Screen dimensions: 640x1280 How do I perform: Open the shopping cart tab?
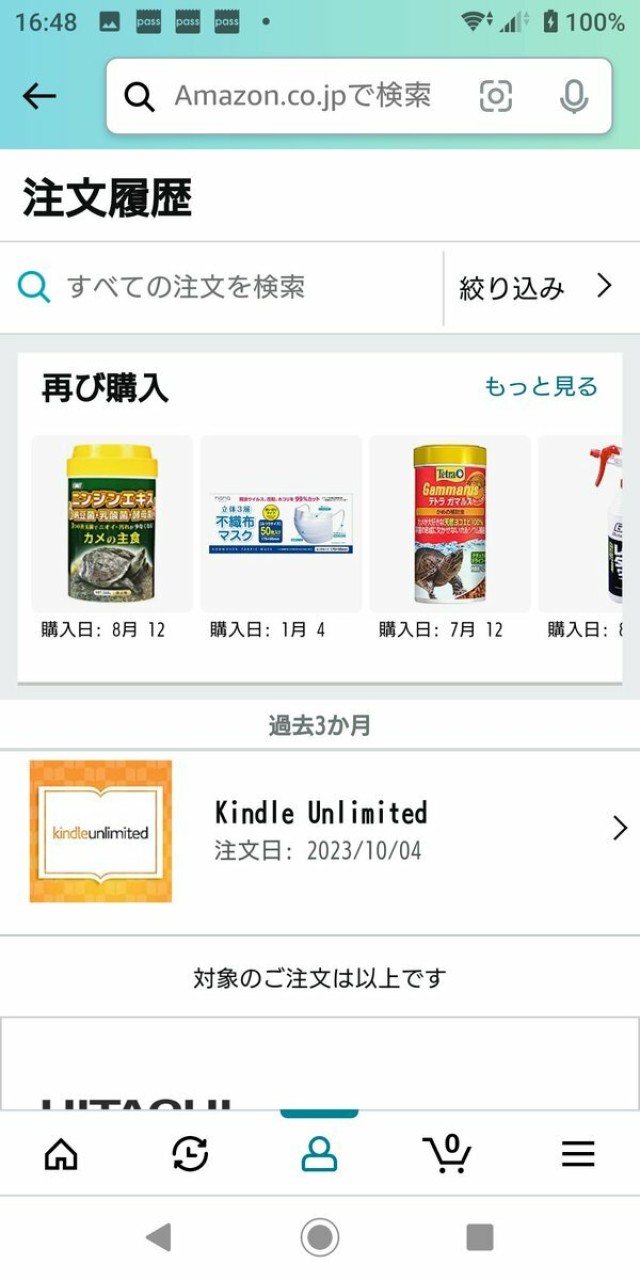[447, 1153]
